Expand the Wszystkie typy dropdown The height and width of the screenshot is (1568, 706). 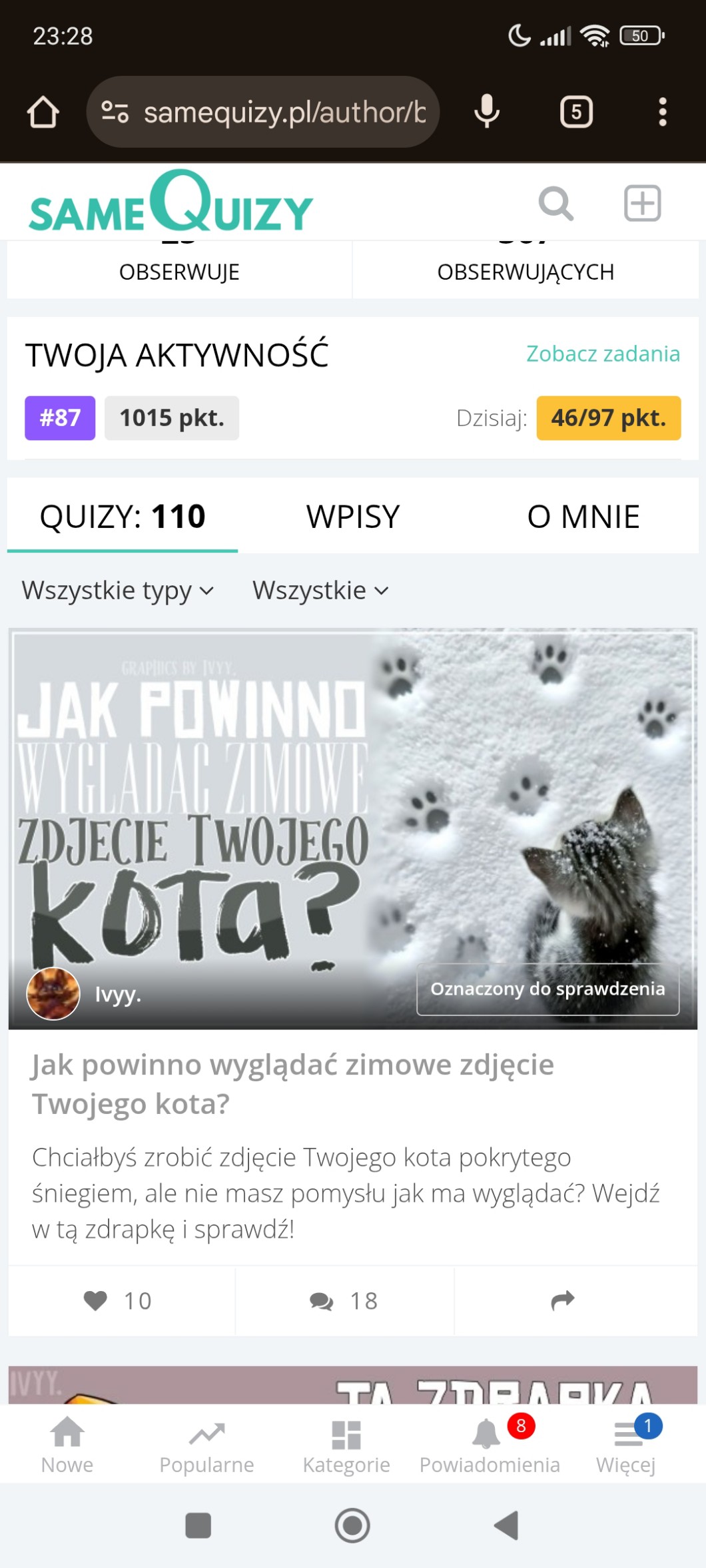(118, 591)
